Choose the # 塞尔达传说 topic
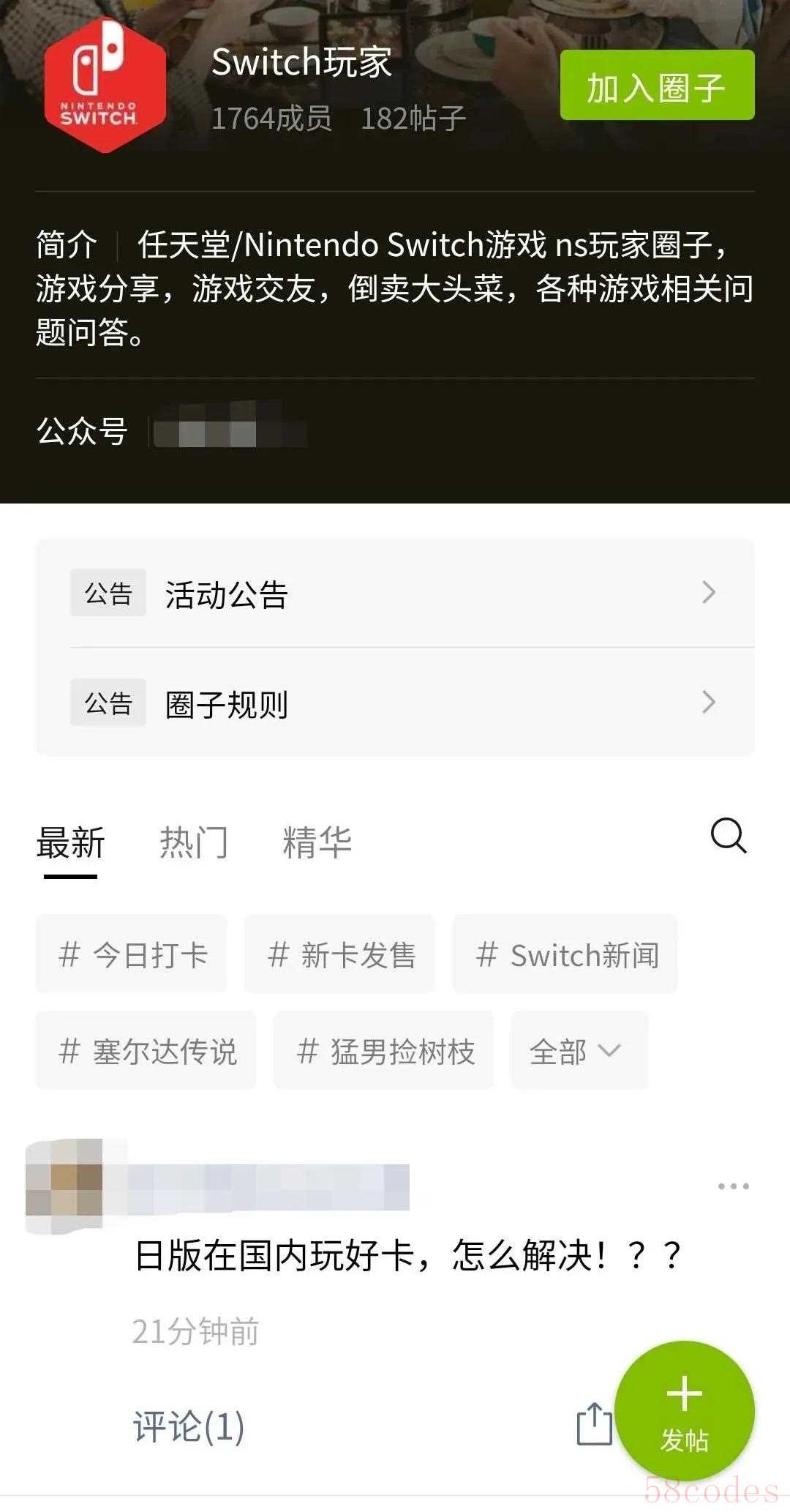 click(146, 1052)
